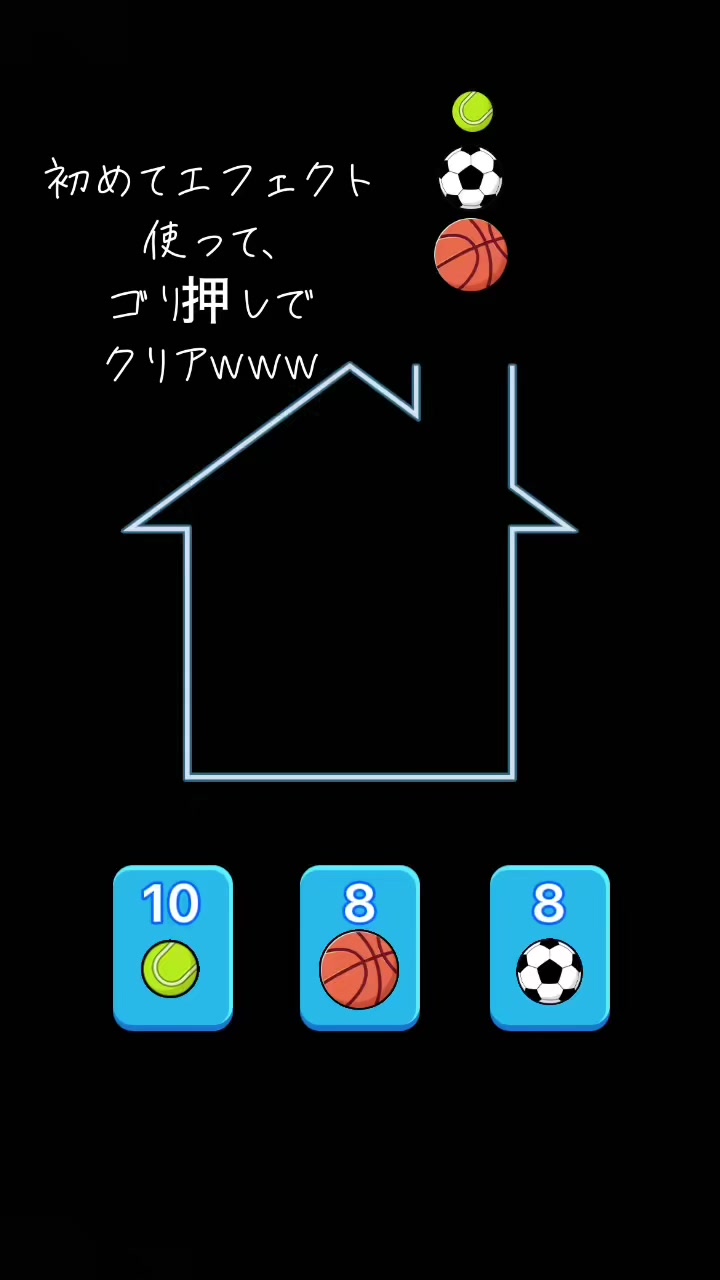Screen dimensions: 720x1280
Task: Select the tennis ball button showing 10
Action: 172,946
